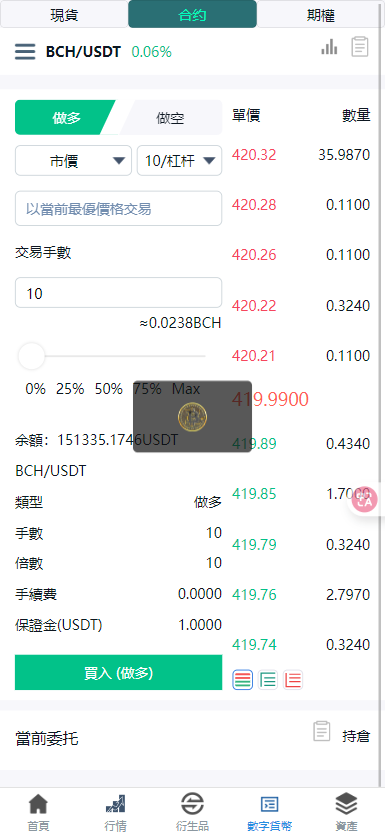Go to the 資產 tab
This screenshot has width=385, height=833.
tap(346, 812)
